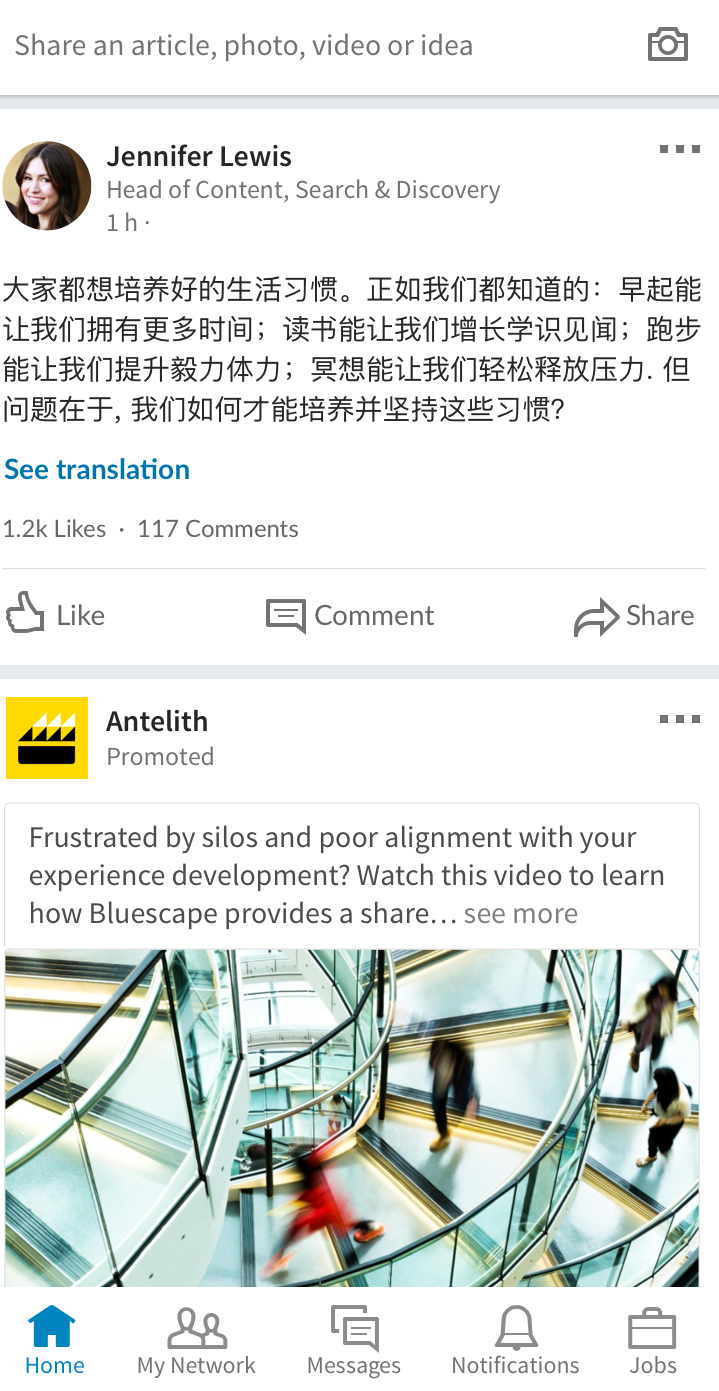719x1391 pixels.
Task: Open the Messages tab
Action: click(x=354, y=1340)
